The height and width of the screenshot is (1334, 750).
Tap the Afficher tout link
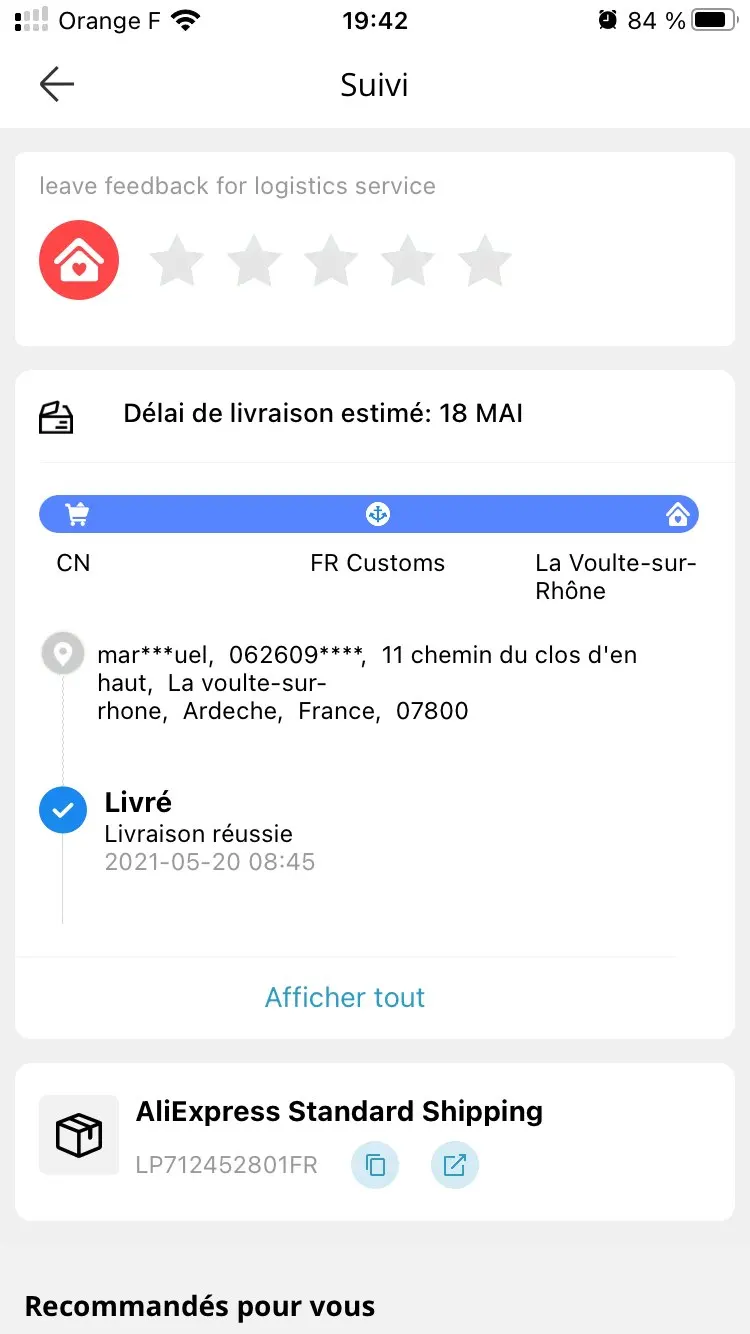(x=345, y=997)
